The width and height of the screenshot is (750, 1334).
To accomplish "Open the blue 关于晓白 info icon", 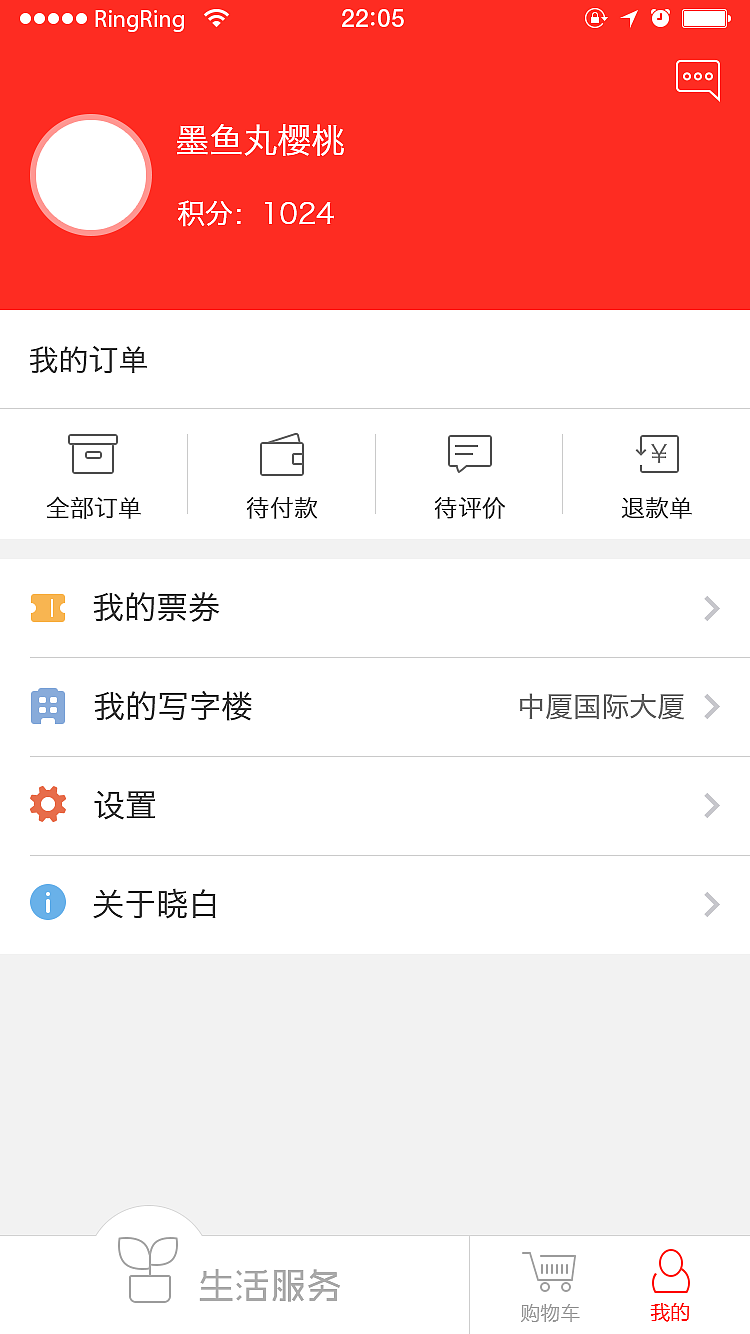I will tap(47, 904).
